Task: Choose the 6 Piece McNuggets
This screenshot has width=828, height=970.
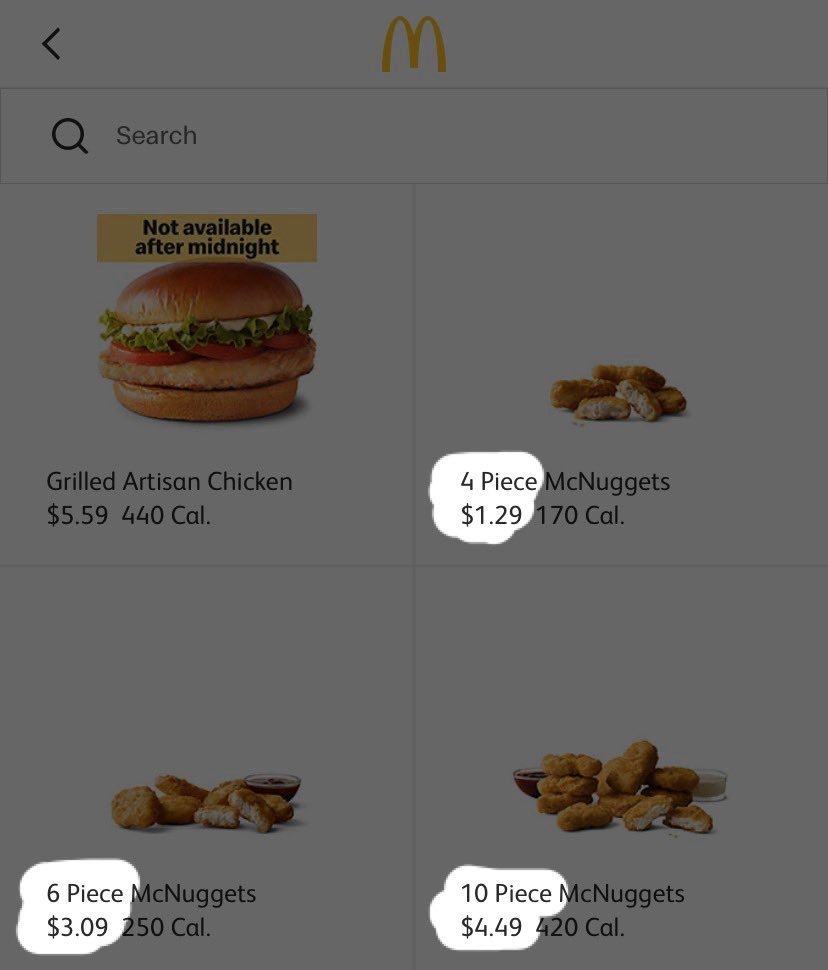Action: click(207, 790)
